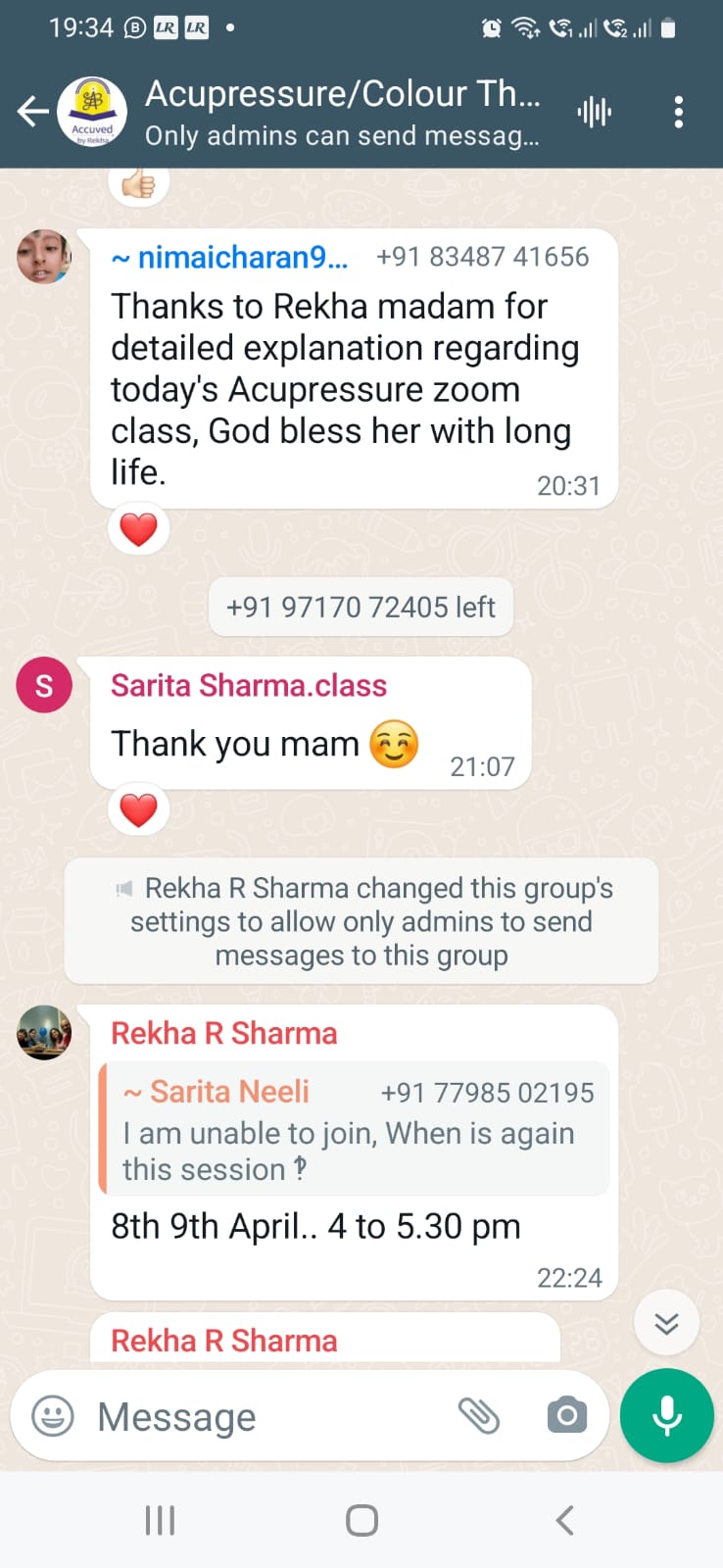Tap the voice message microphone

pyautogui.click(x=667, y=1416)
